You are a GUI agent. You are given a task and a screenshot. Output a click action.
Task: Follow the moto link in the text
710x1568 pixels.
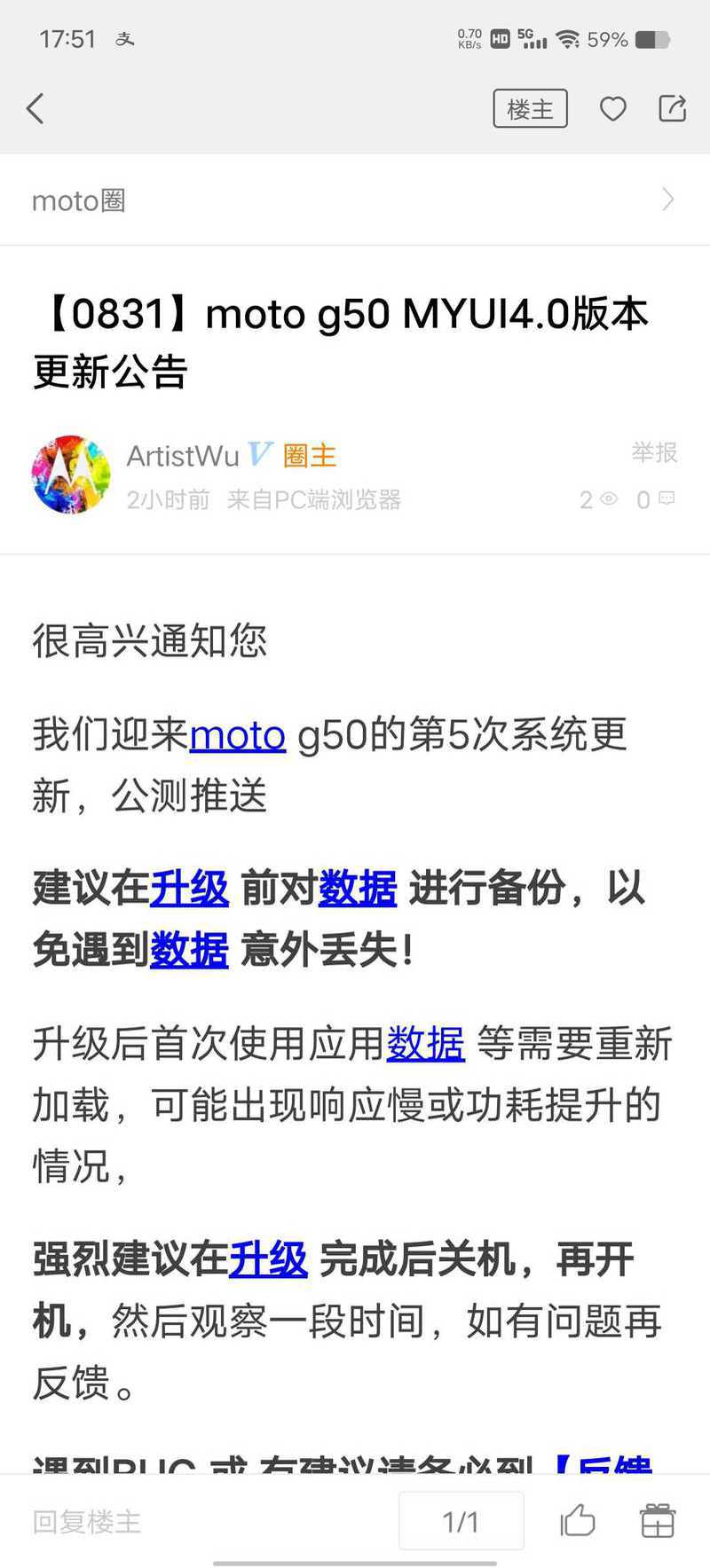[237, 736]
